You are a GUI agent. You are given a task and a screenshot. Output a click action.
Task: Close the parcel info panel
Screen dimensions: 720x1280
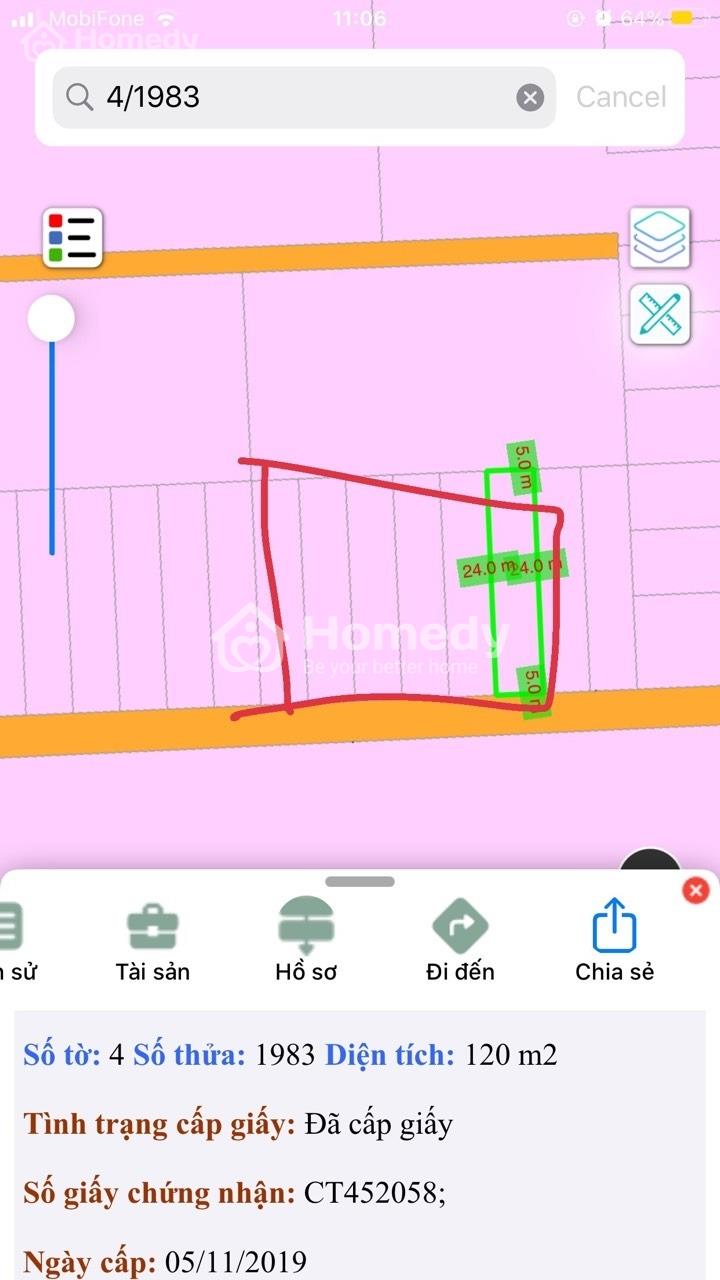tap(696, 890)
